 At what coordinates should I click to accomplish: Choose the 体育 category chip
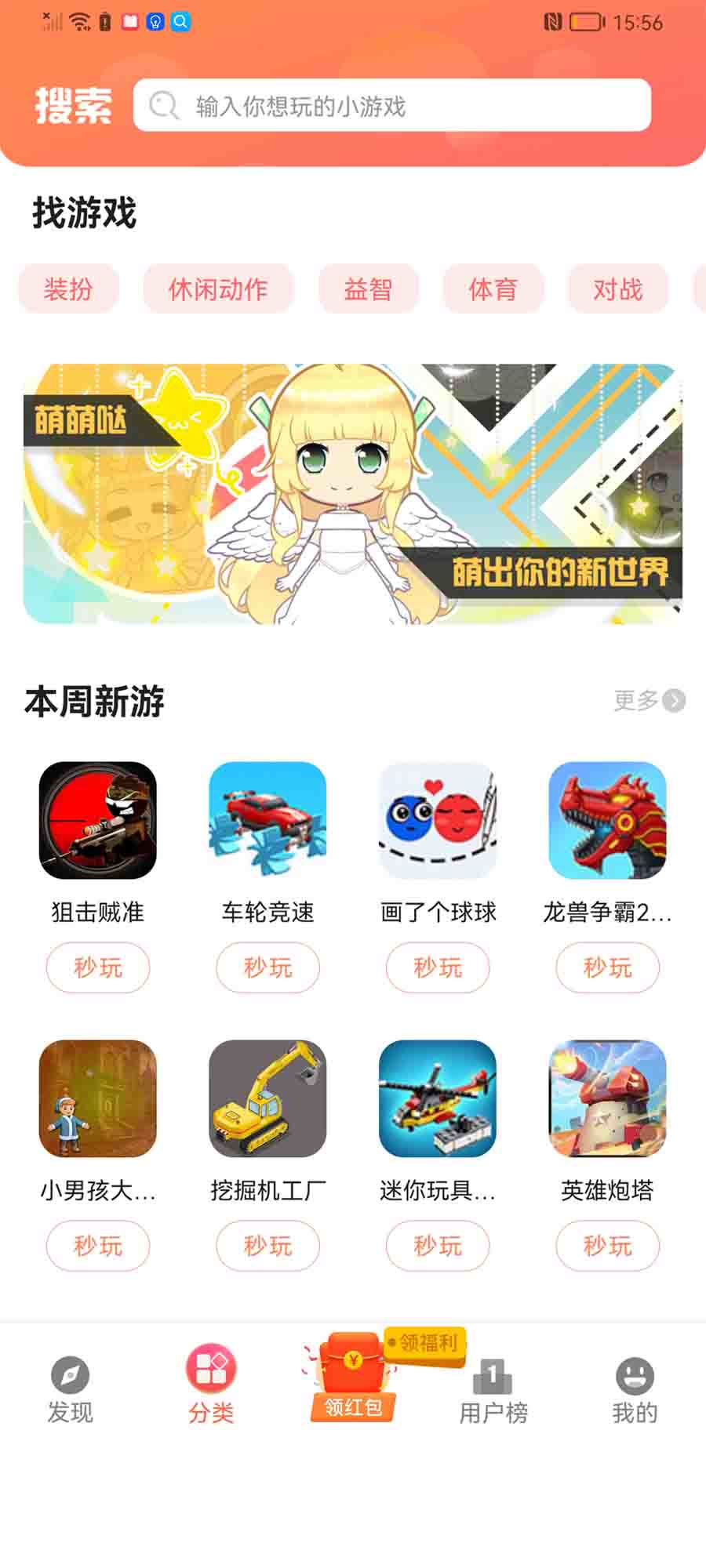click(x=493, y=289)
